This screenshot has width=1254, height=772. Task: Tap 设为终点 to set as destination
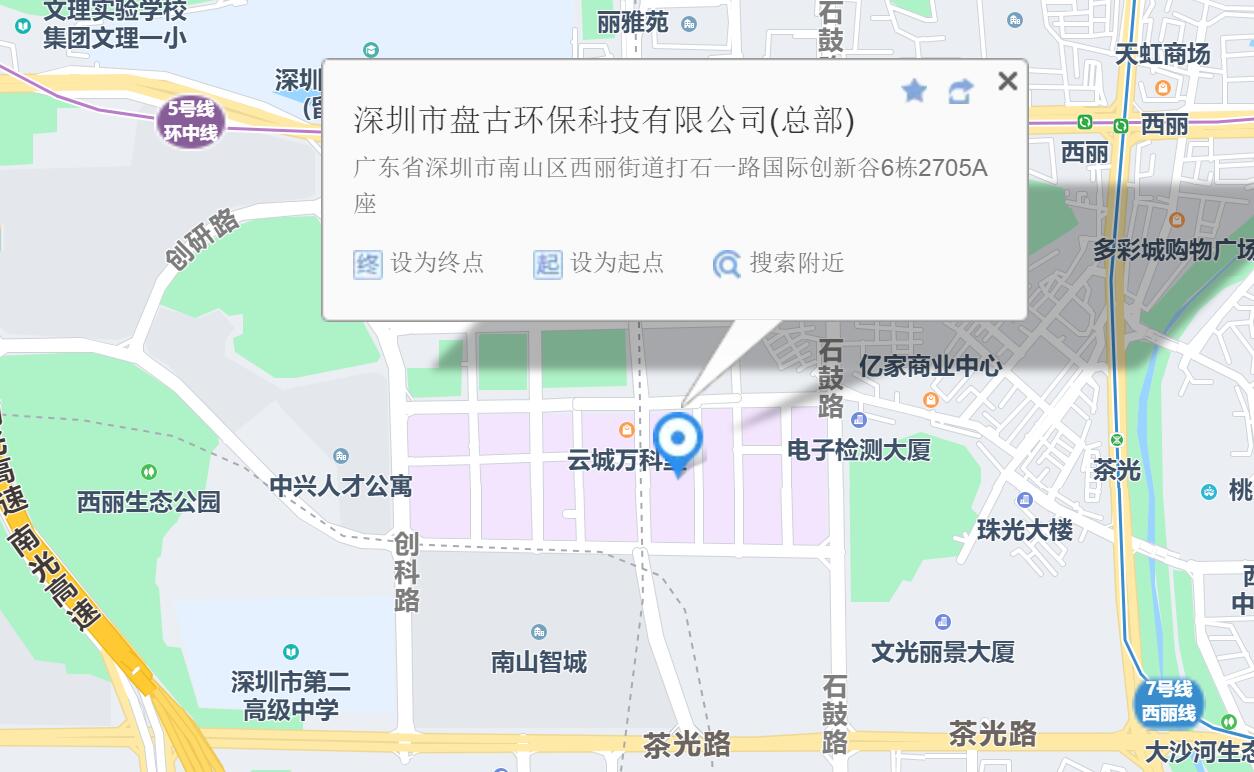pos(419,263)
